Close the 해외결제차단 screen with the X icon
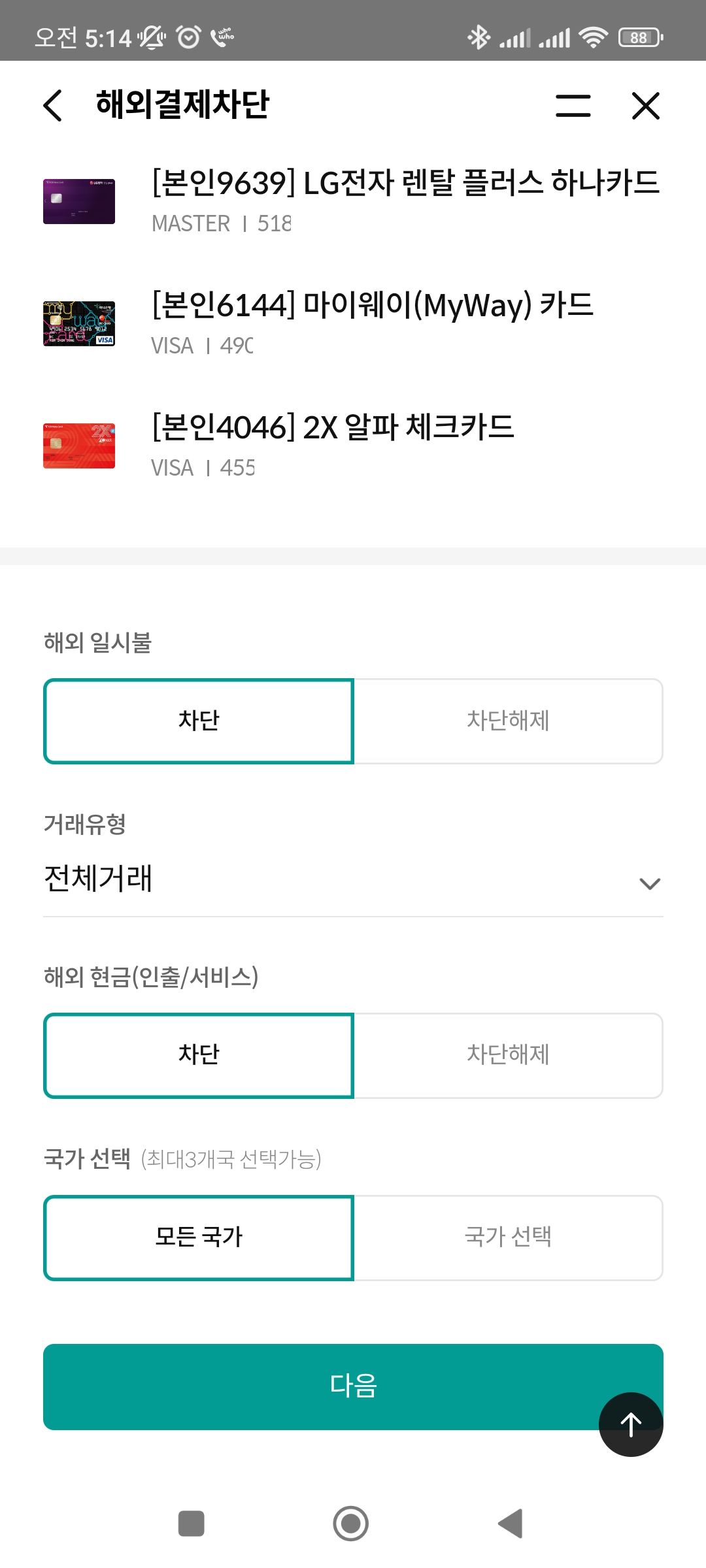The image size is (706, 1568). point(645,106)
